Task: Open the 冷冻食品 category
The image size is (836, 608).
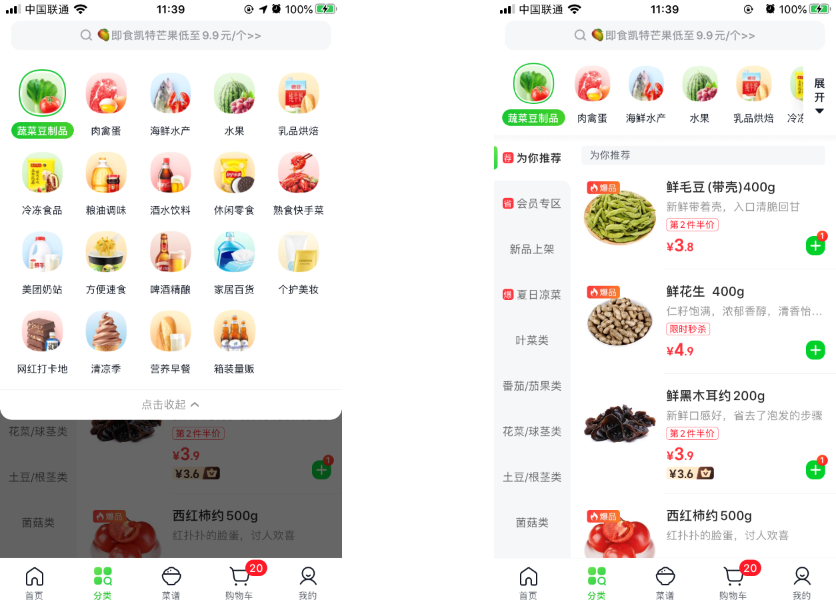Action: coord(42,183)
